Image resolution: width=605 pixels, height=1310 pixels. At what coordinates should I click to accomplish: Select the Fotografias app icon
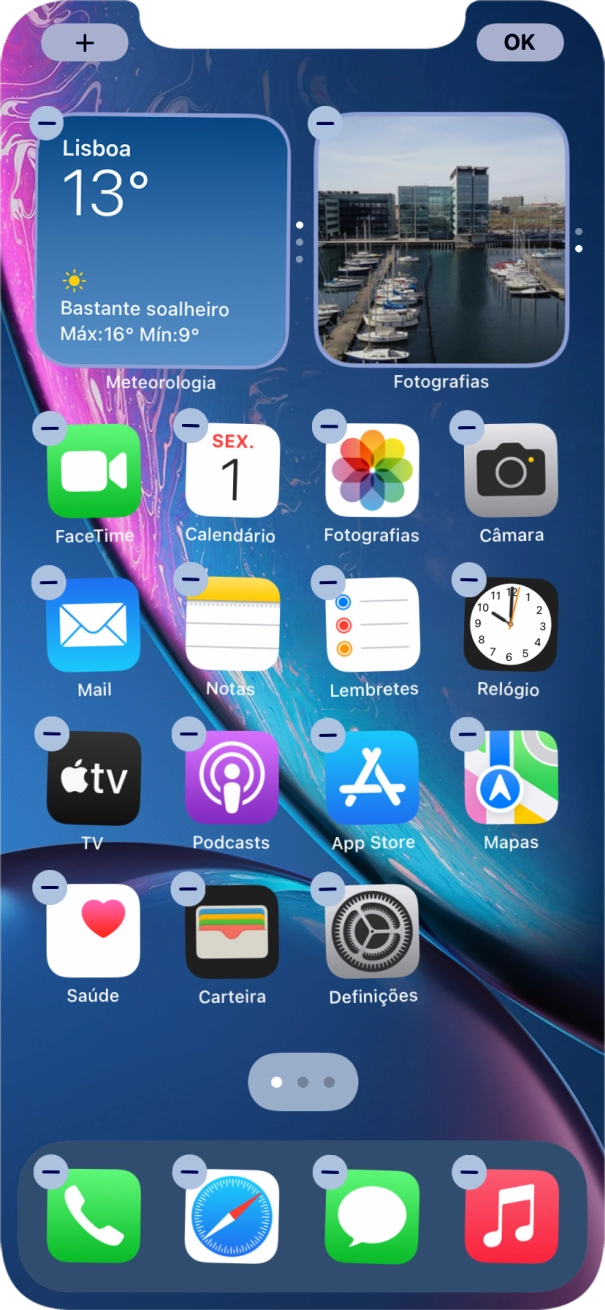[x=372, y=471]
